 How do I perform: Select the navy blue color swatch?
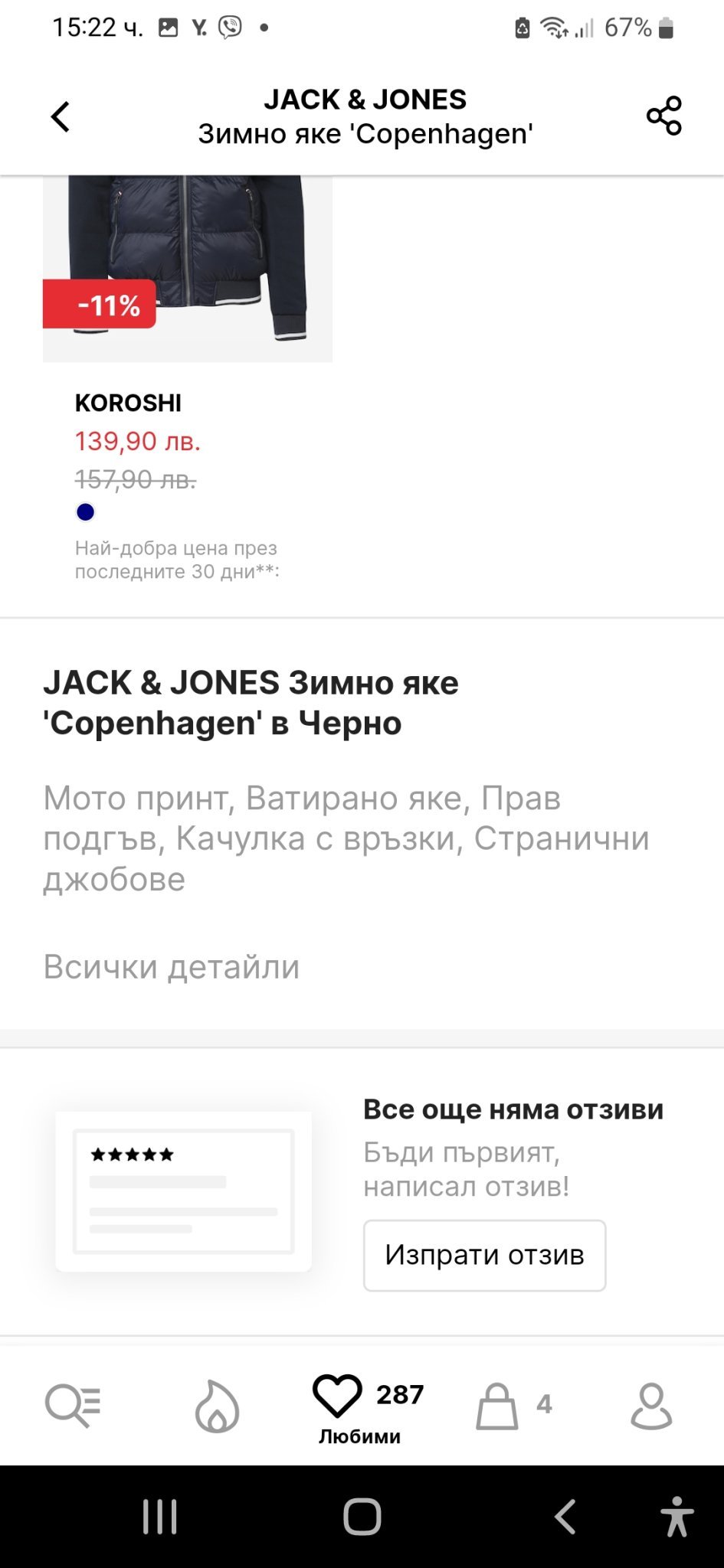[86, 512]
